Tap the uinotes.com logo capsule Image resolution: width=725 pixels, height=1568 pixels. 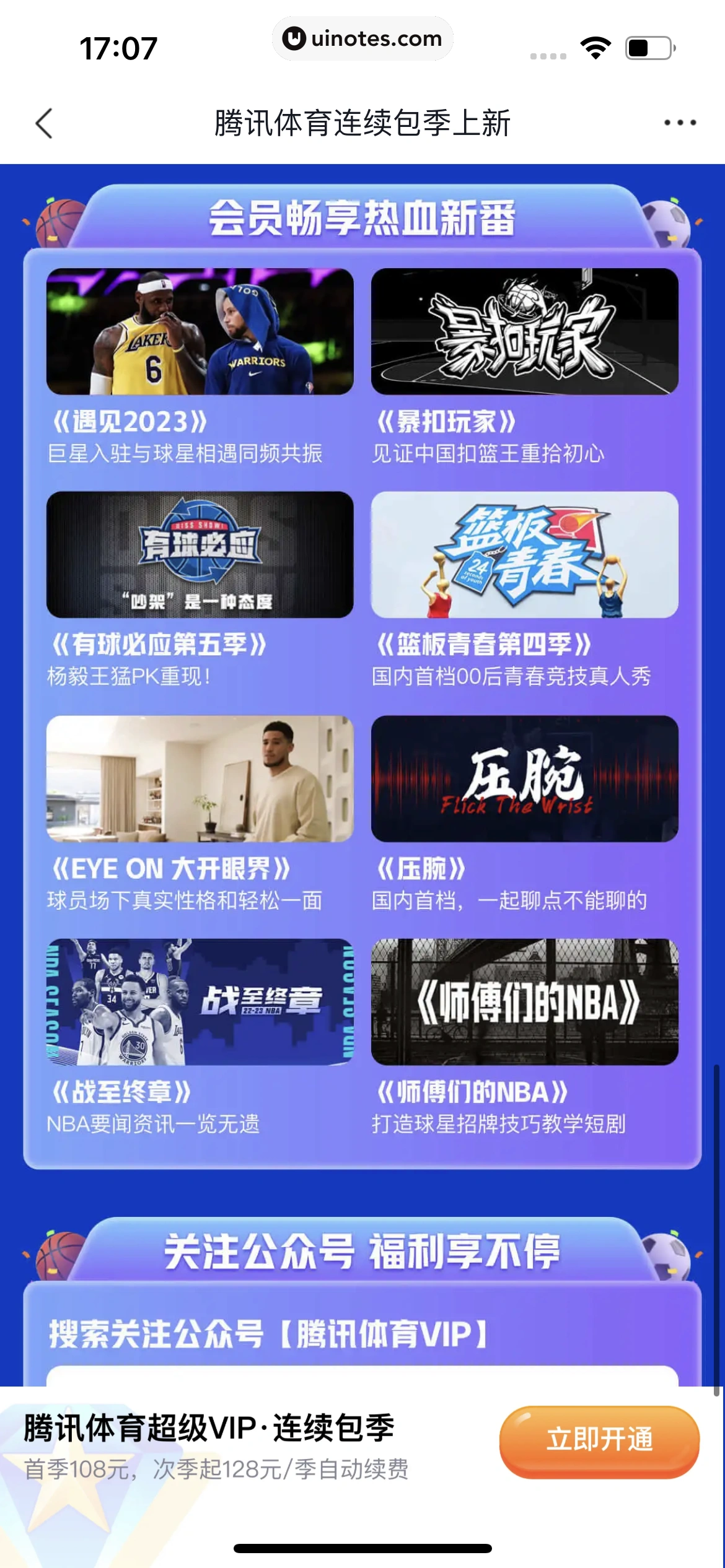[362, 38]
